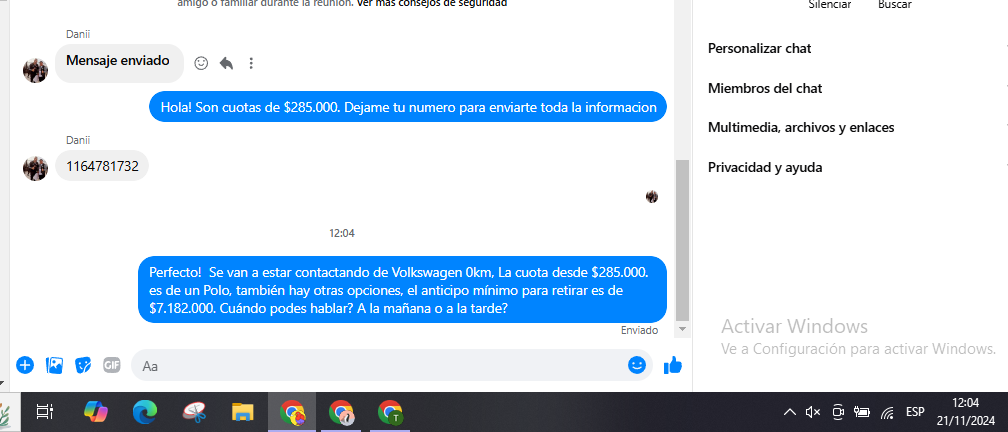Screen dimensions: 1008x432
Task: Open the plus menu for more actions
Action: pos(25,365)
